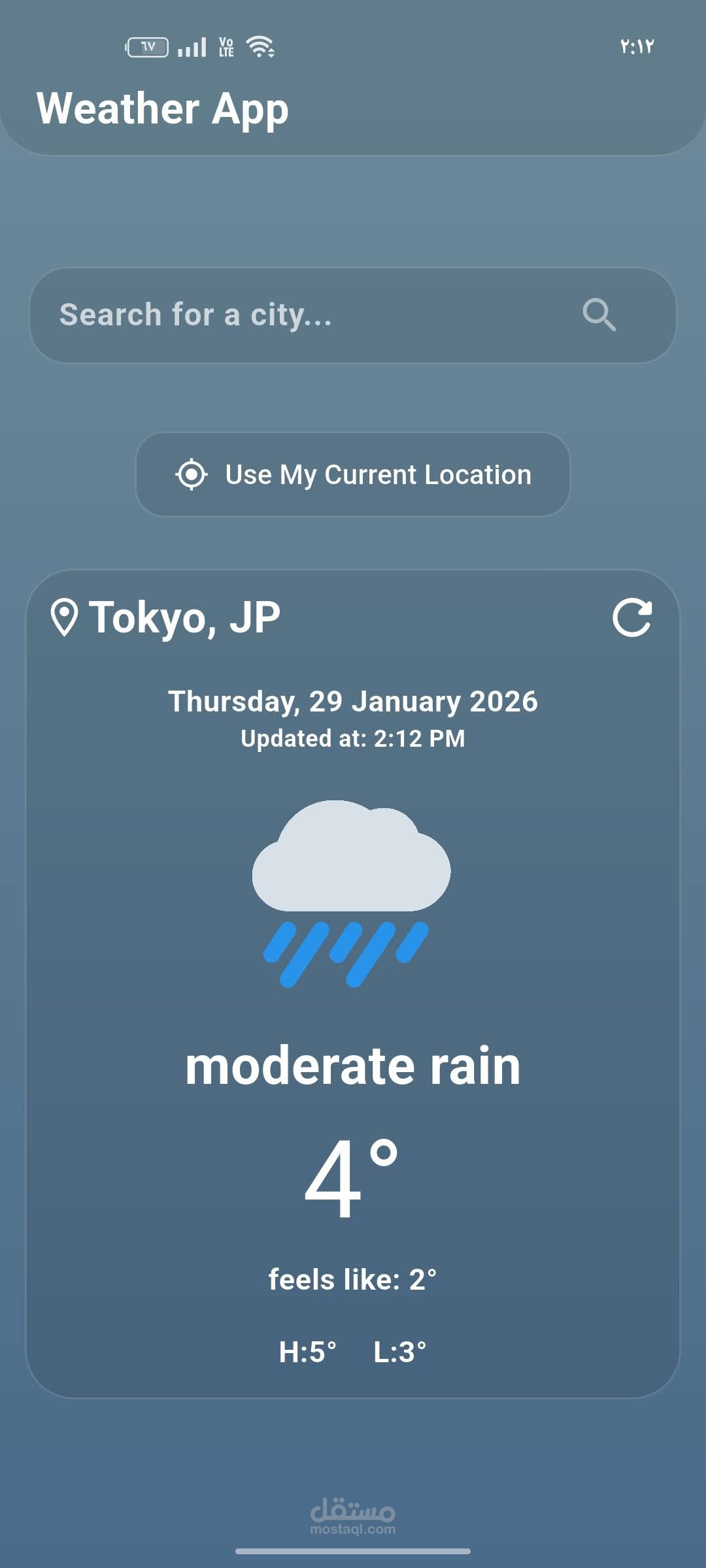Tap the magnifier search icon
Screen dimensions: 706x1568
(599, 315)
